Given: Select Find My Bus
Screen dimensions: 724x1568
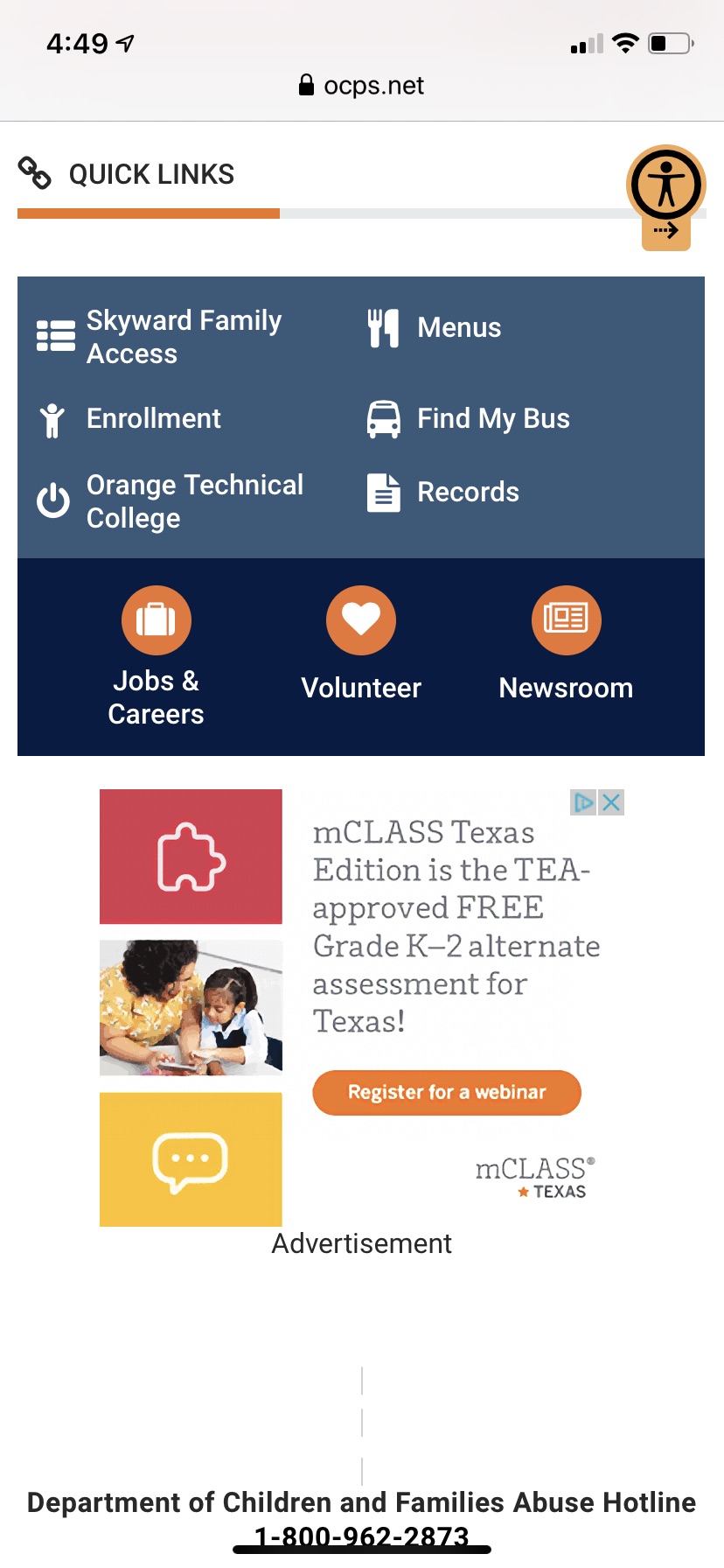Looking at the screenshot, I should point(468,419).
